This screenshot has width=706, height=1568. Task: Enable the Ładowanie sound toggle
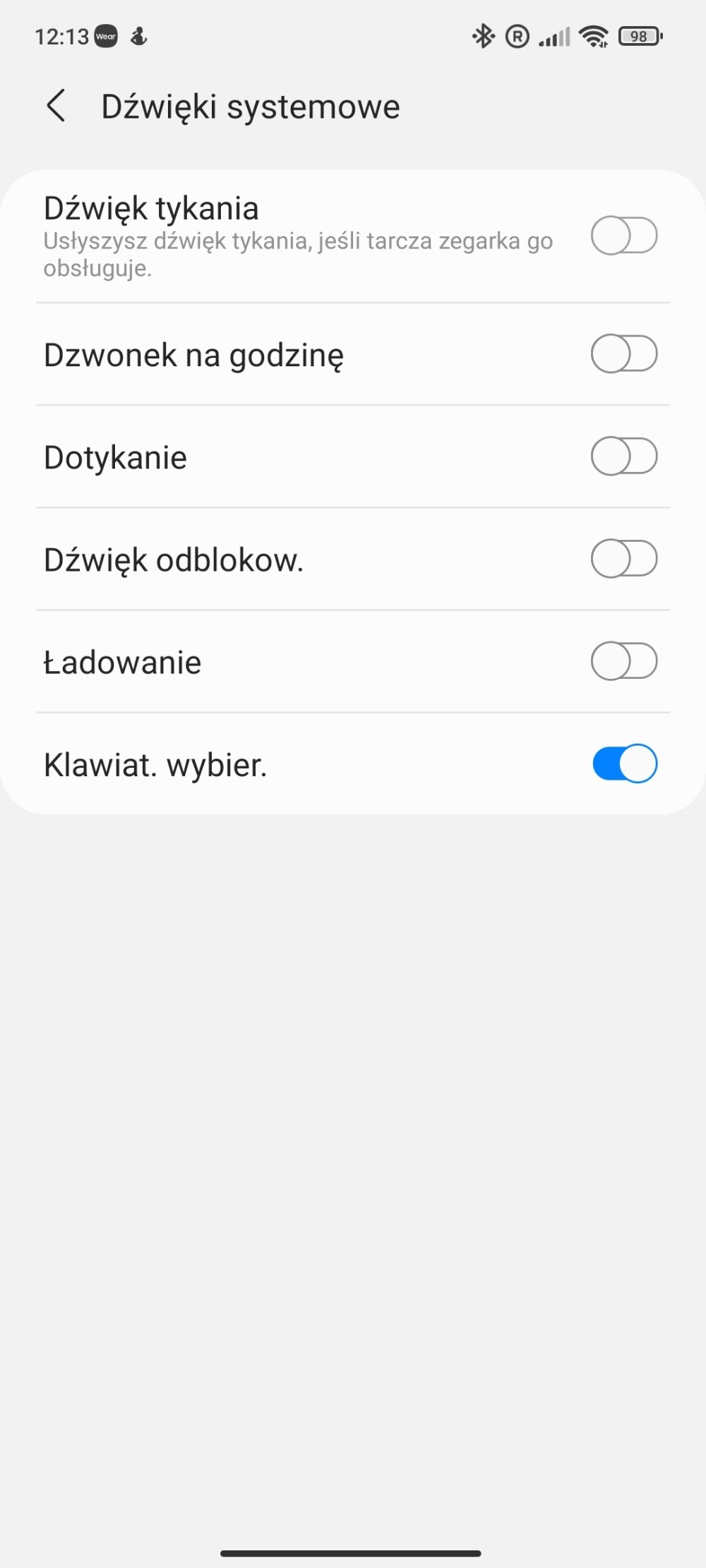pyautogui.click(x=624, y=661)
